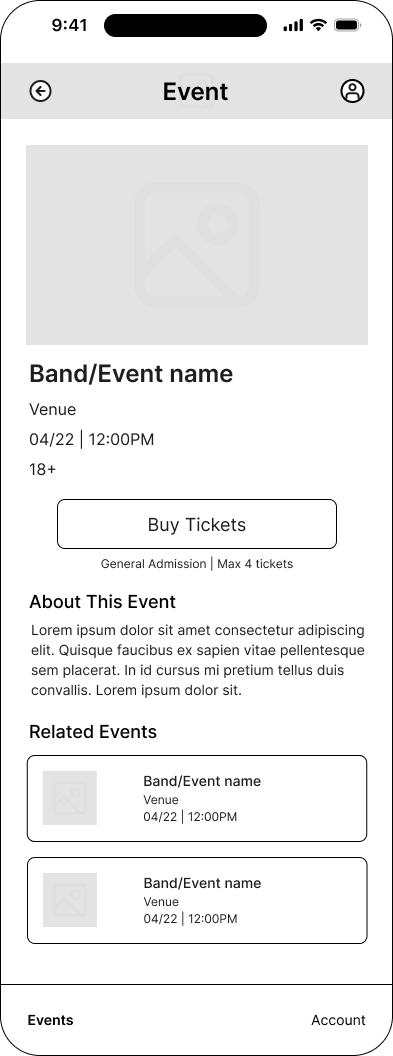Open the first related event card
Viewport: 393px width, 1056px height.
coord(196,798)
